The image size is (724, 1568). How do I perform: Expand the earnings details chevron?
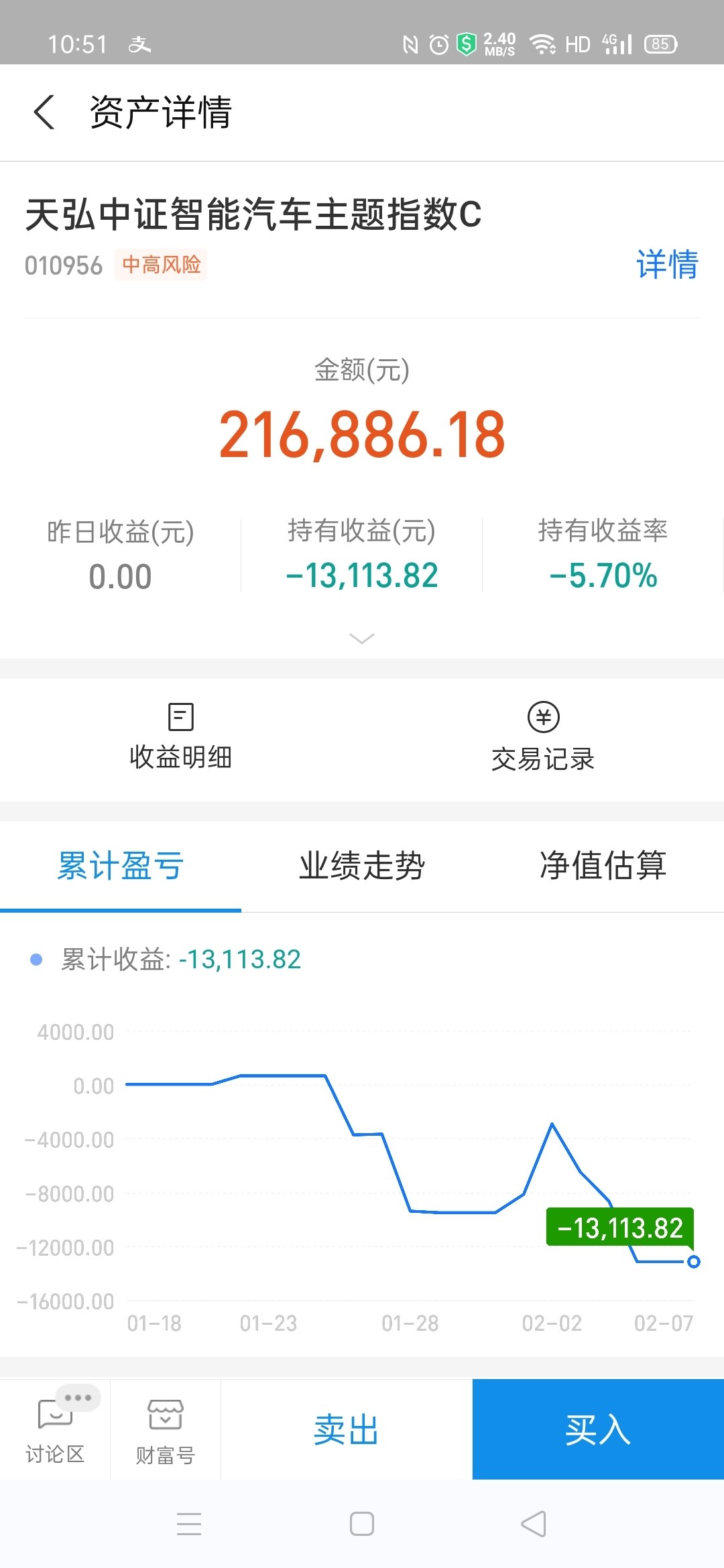(x=362, y=639)
